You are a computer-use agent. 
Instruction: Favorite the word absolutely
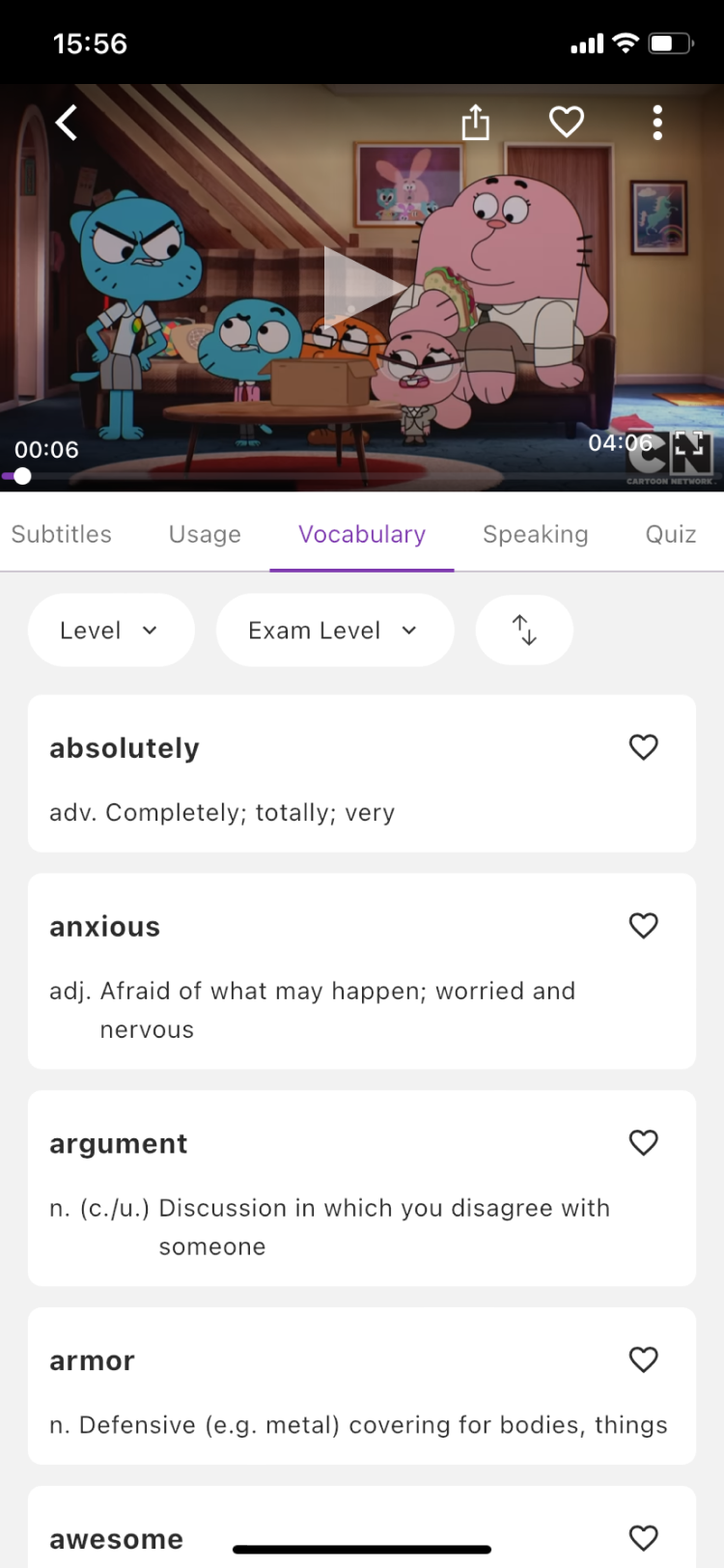click(x=643, y=747)
